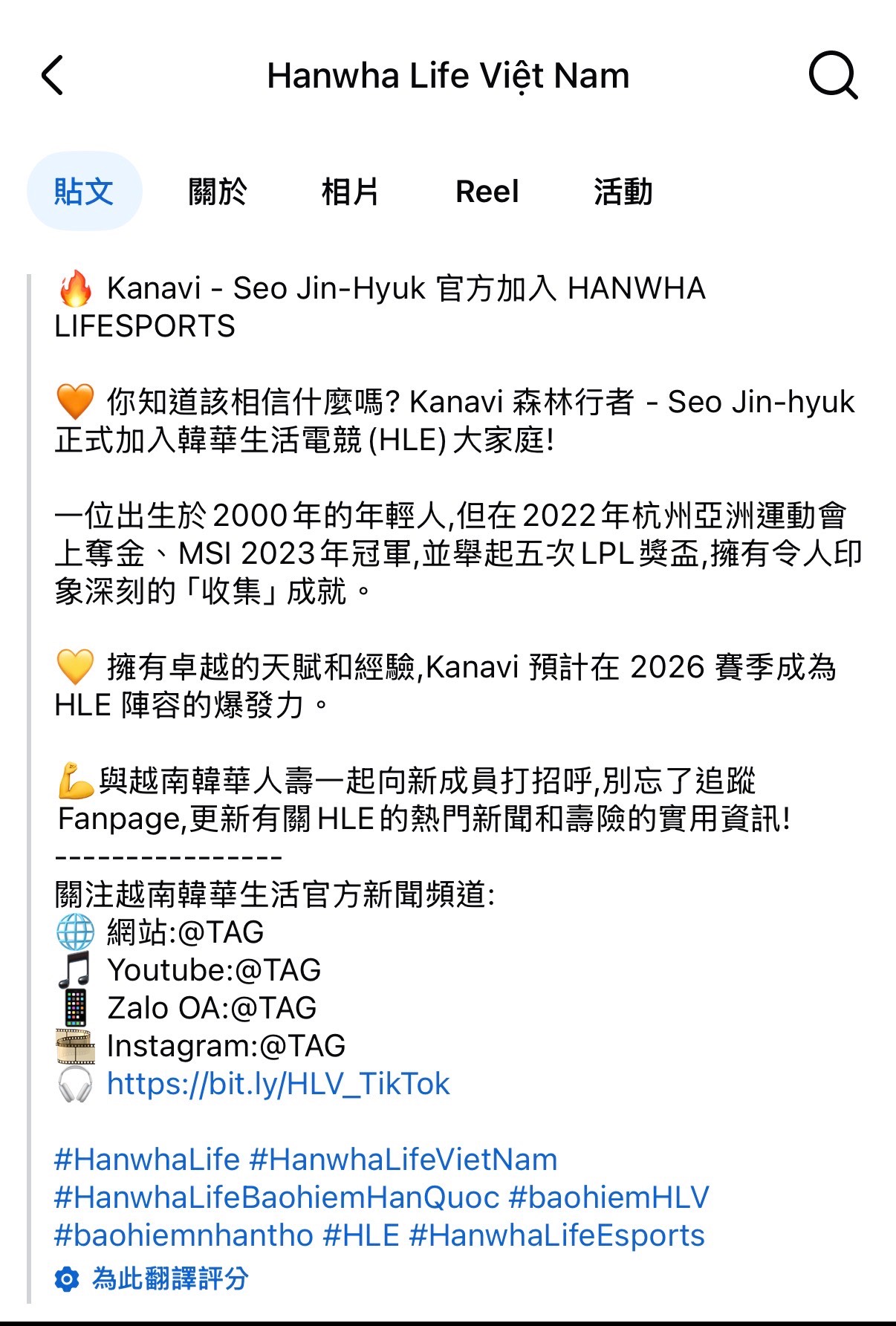Open the search icon in header
Image resolution: width=896 pixels, height=1326 pixels.
click(x=832, y=75)
